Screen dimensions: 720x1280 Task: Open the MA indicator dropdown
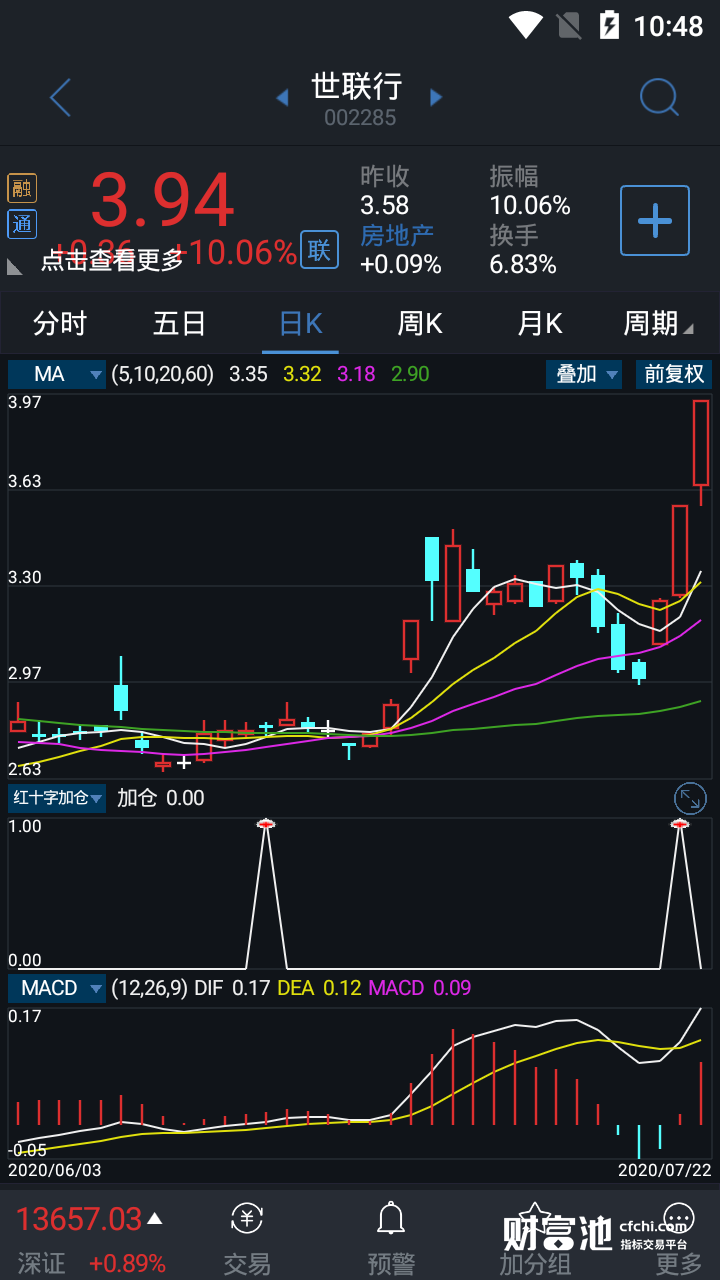[57, 374]
